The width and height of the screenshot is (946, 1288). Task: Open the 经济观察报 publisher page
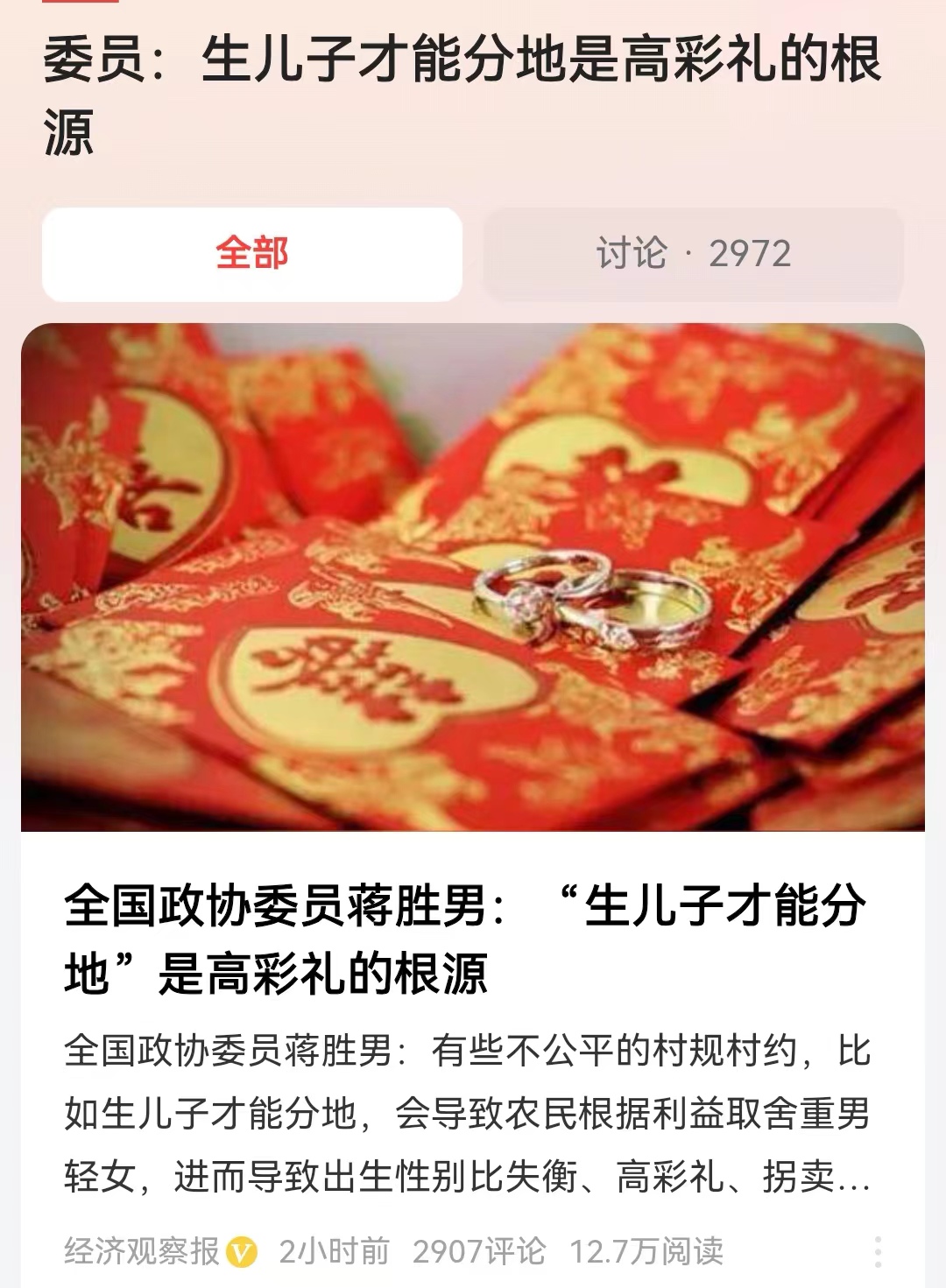pos(140,1254)
